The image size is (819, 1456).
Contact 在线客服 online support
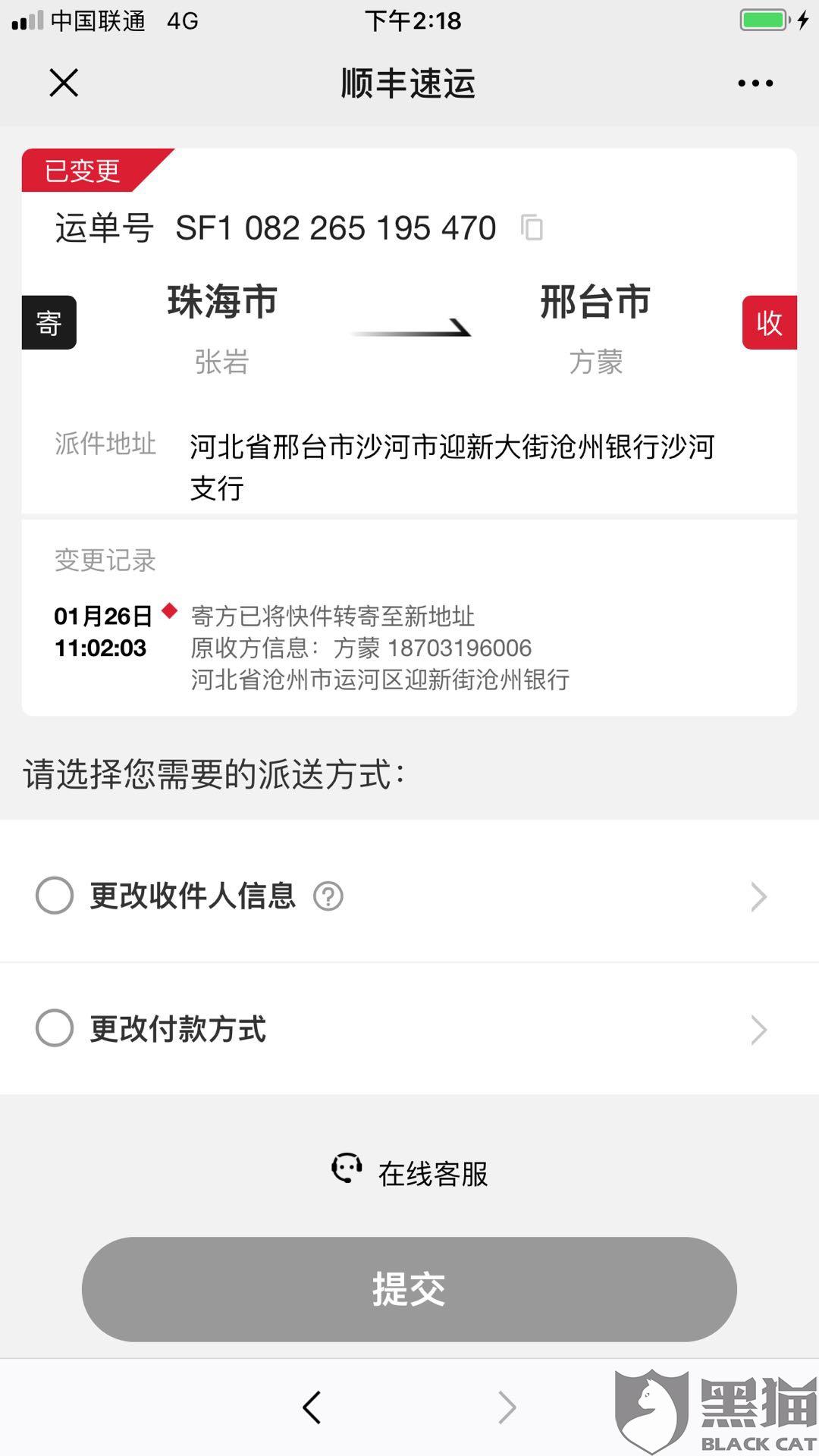(410, 1172)
